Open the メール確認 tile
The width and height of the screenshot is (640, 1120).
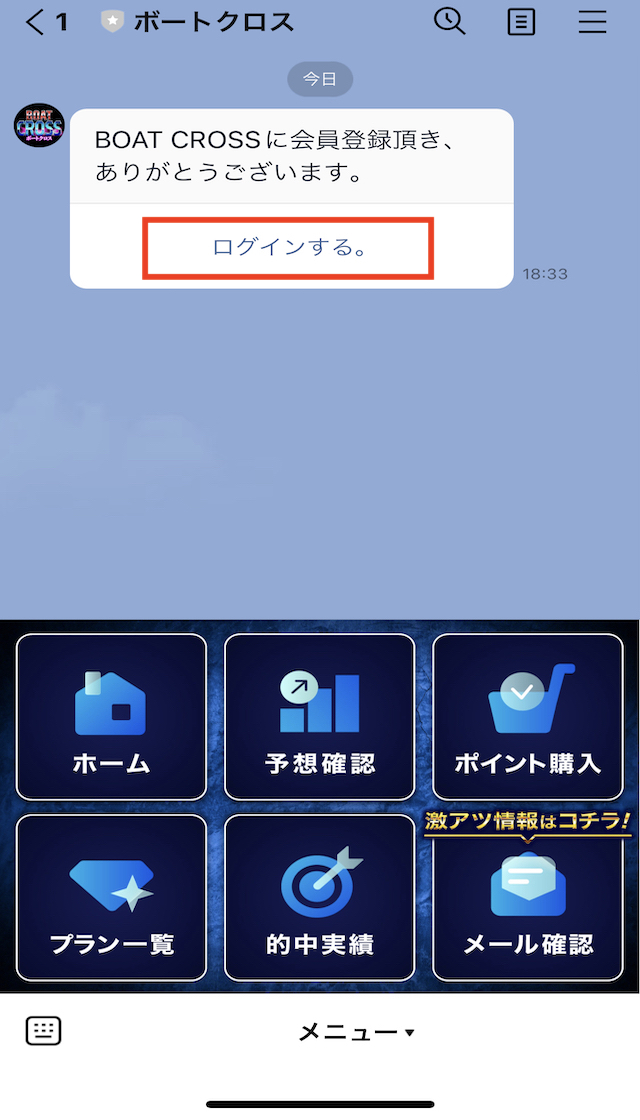(527, 905)
